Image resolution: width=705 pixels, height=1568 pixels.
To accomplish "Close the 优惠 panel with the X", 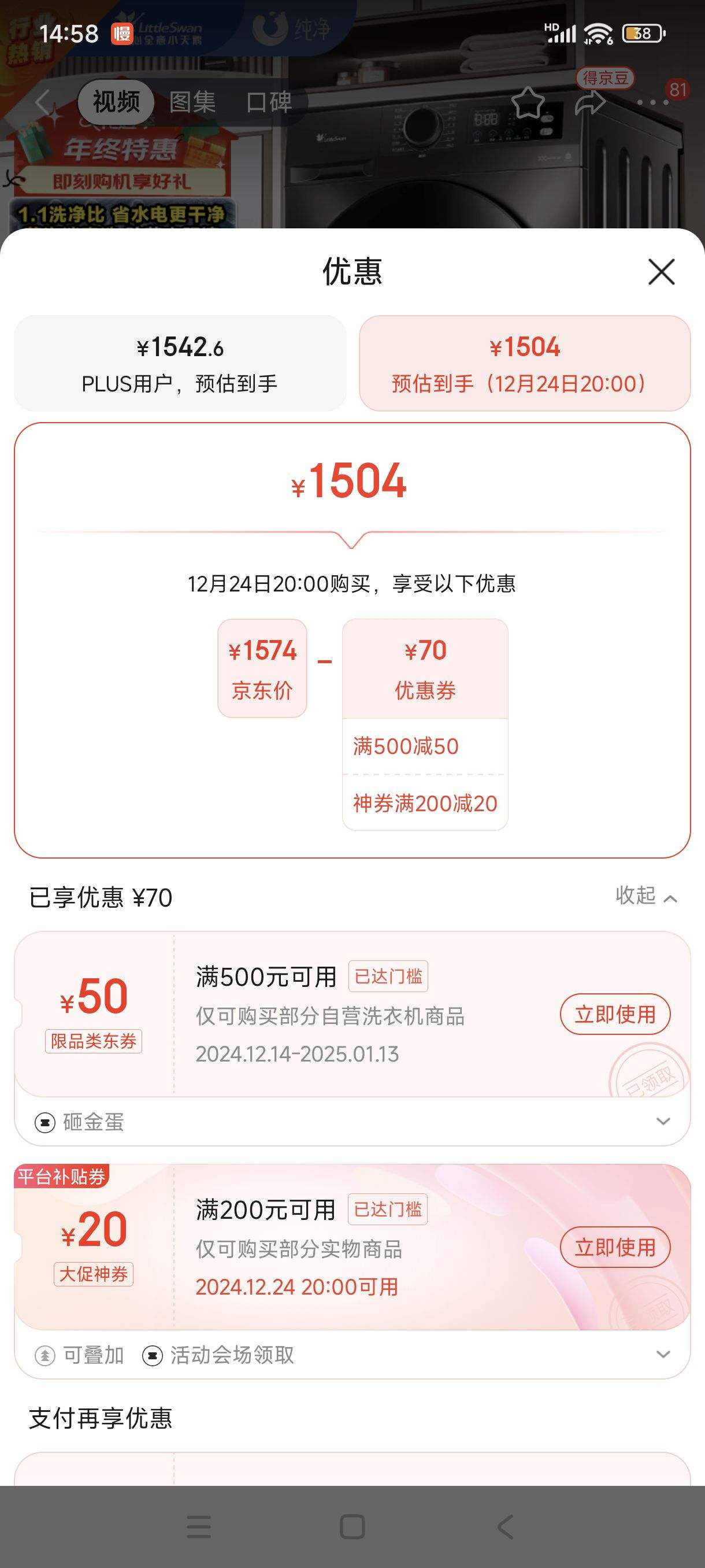I will point(661,272).
